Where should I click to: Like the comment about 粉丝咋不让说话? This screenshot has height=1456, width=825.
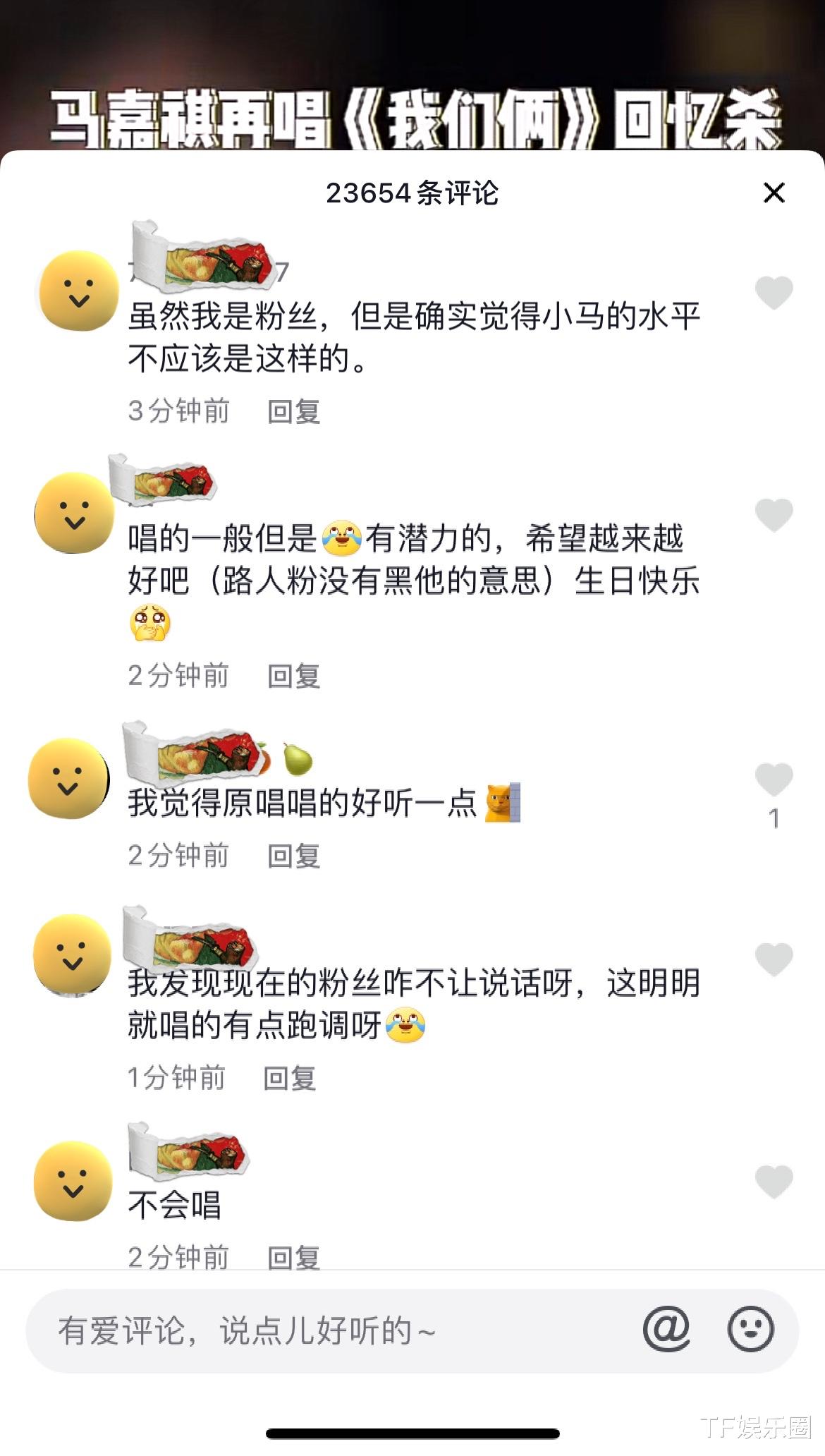[772, 959]
